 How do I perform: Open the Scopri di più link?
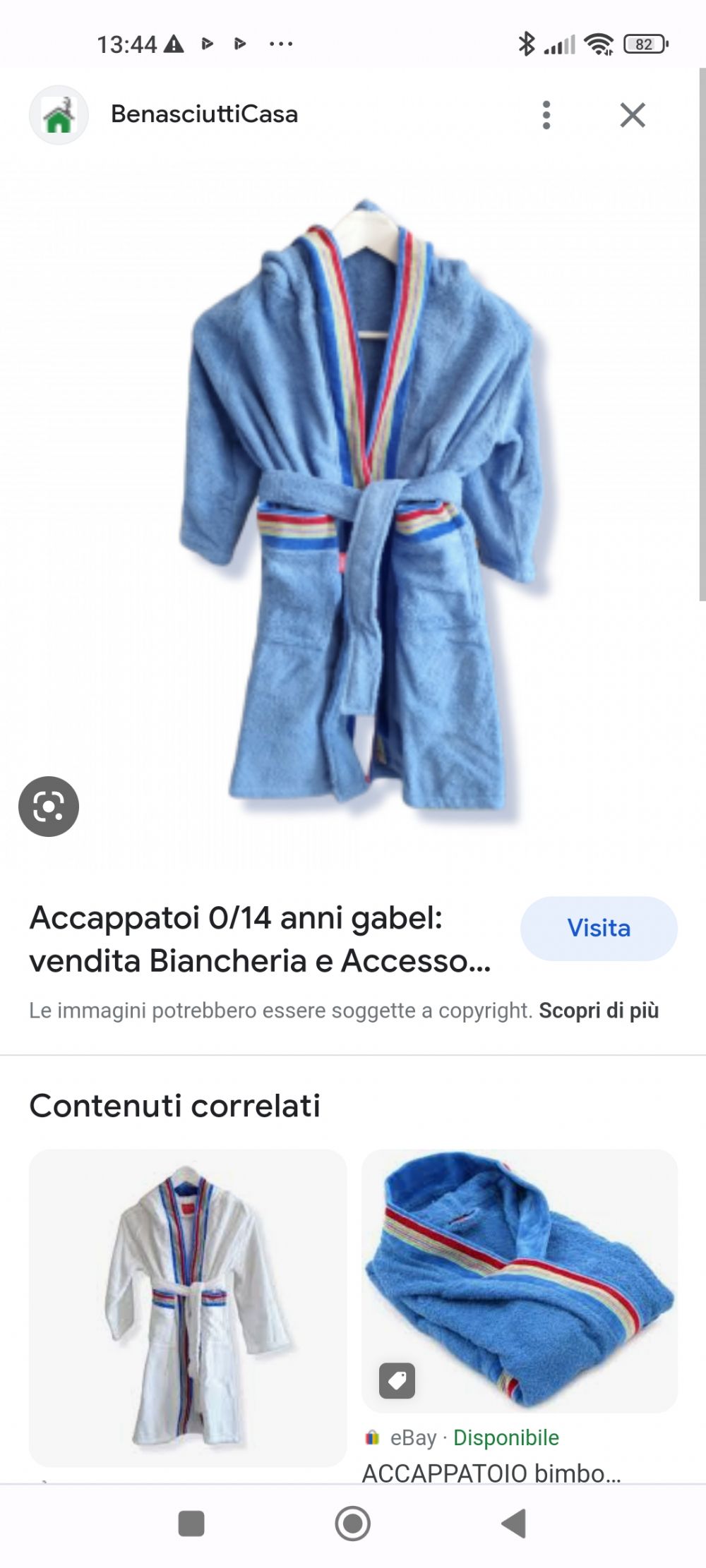[599, 1011]
